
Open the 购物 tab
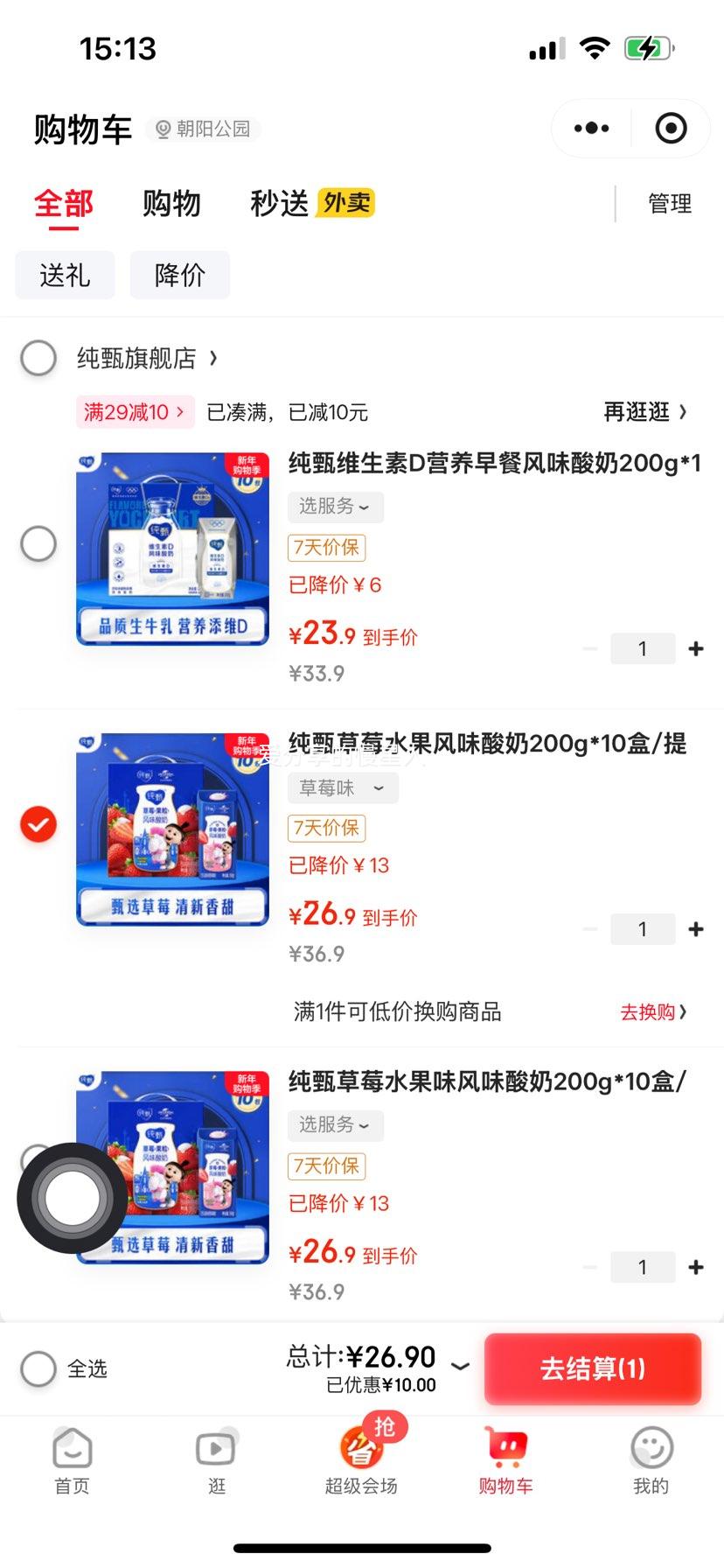(x=171, y=203)
